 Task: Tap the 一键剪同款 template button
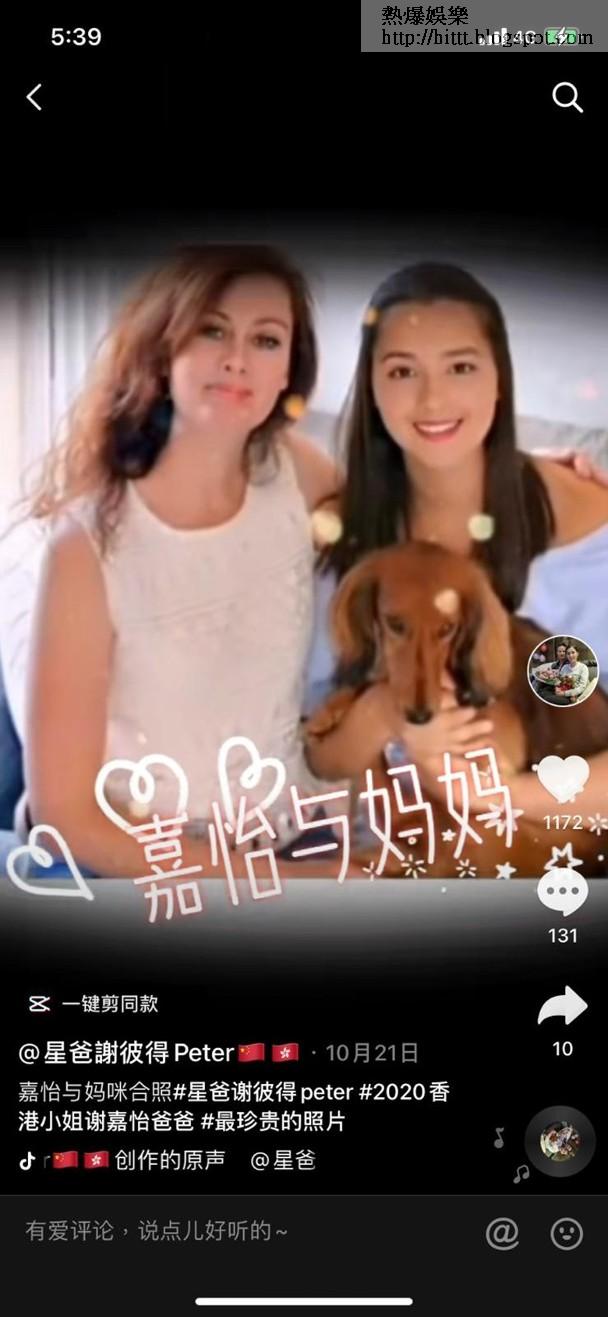[x=93, y=1004]
